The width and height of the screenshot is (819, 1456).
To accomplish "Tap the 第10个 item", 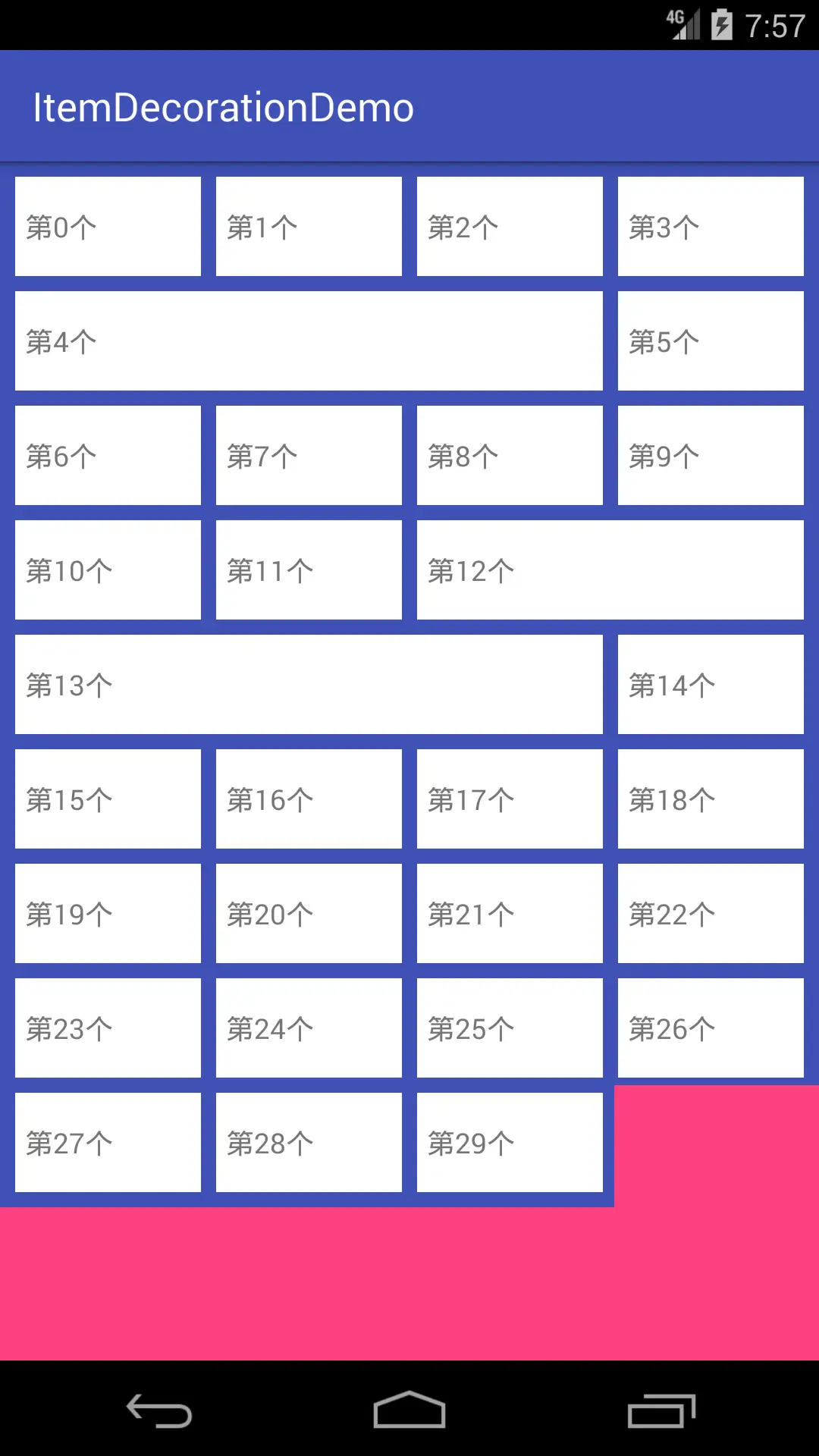I will click(x=108, y=570).
